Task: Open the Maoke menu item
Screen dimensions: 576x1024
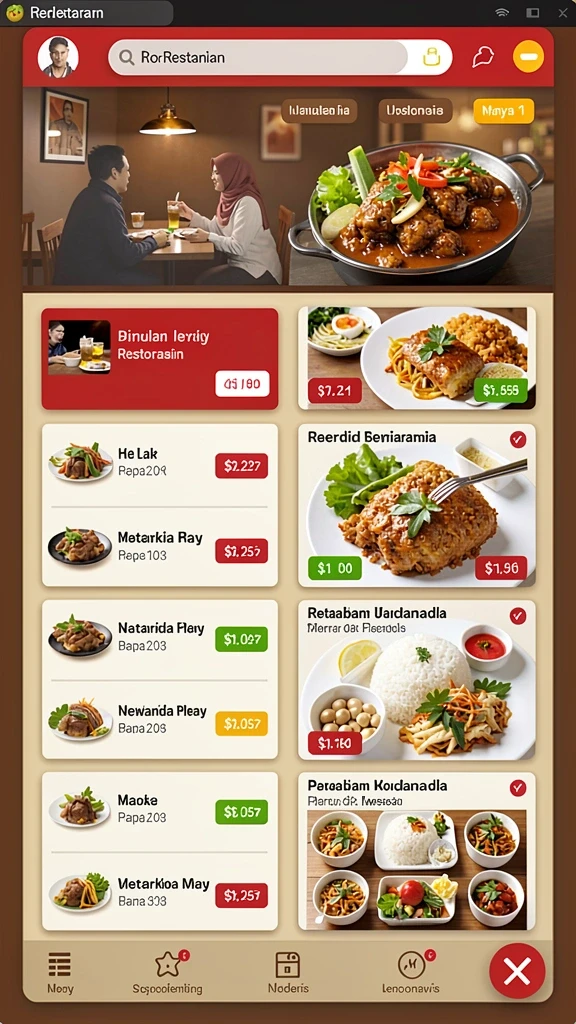Action: point(160,810)
